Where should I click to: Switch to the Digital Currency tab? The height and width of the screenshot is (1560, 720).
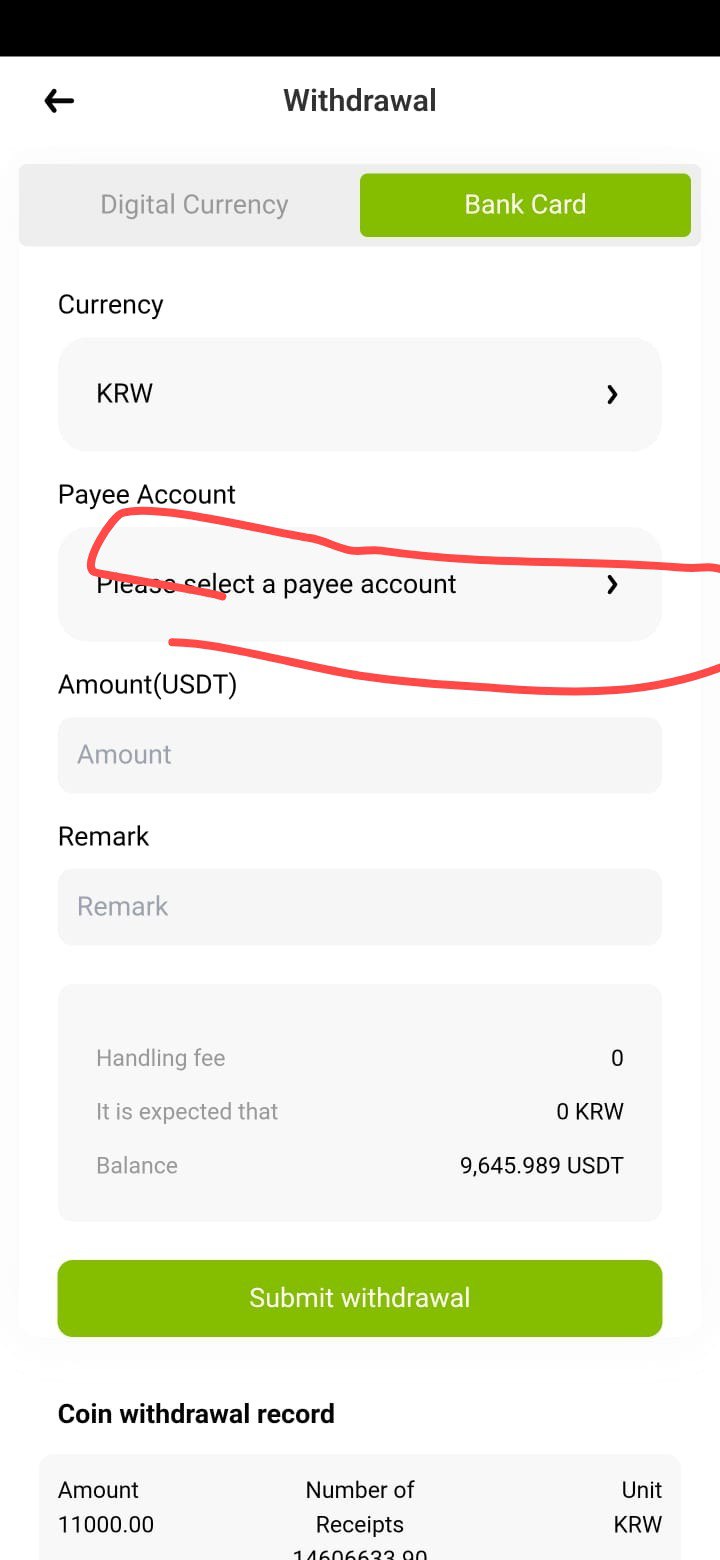coord(194,204)
